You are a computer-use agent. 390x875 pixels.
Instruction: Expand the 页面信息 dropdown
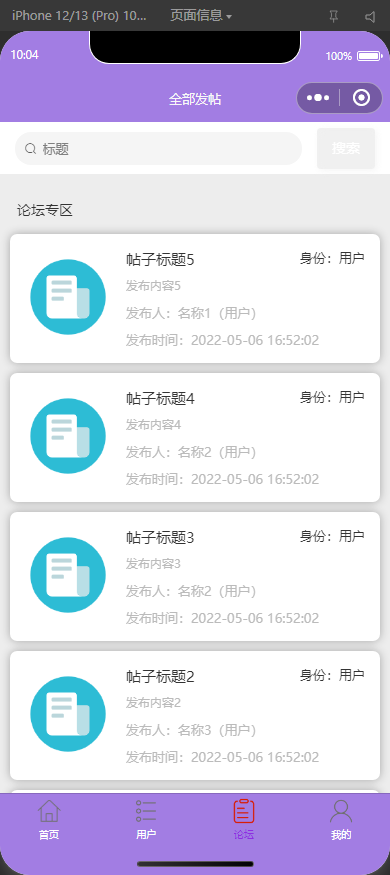tap(201, 16)
